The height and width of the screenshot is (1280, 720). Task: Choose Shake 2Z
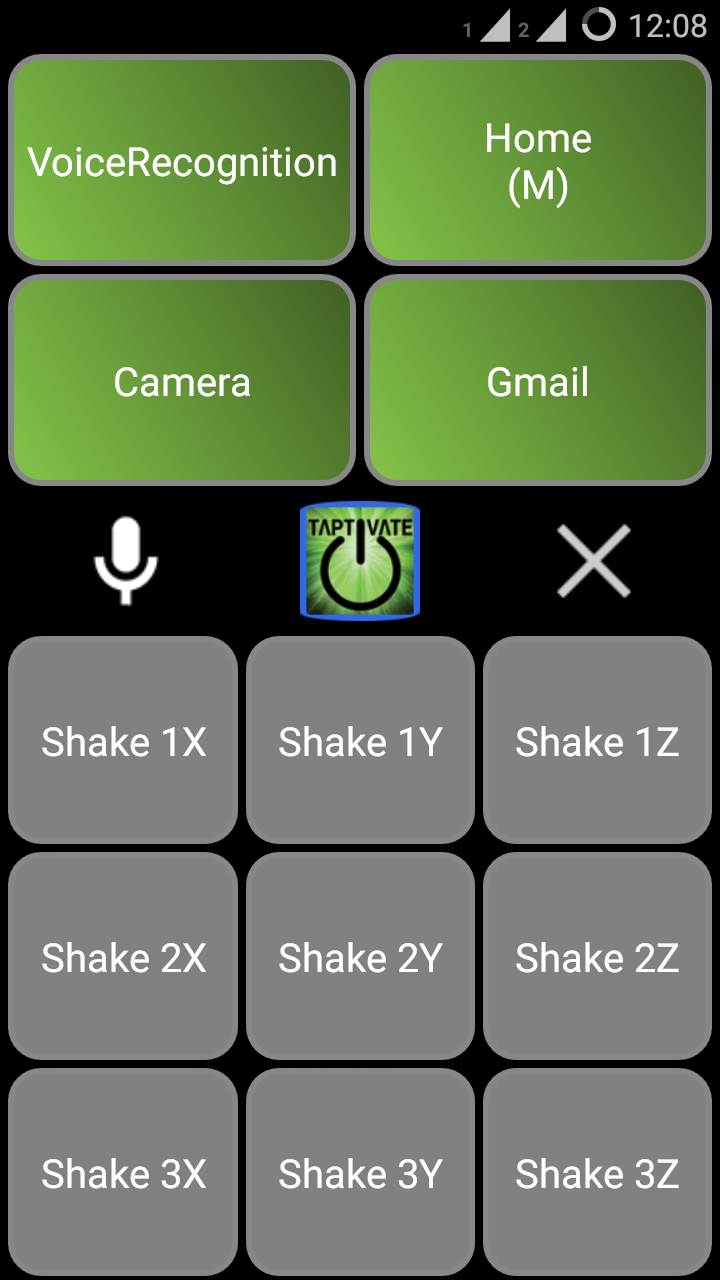597,956
